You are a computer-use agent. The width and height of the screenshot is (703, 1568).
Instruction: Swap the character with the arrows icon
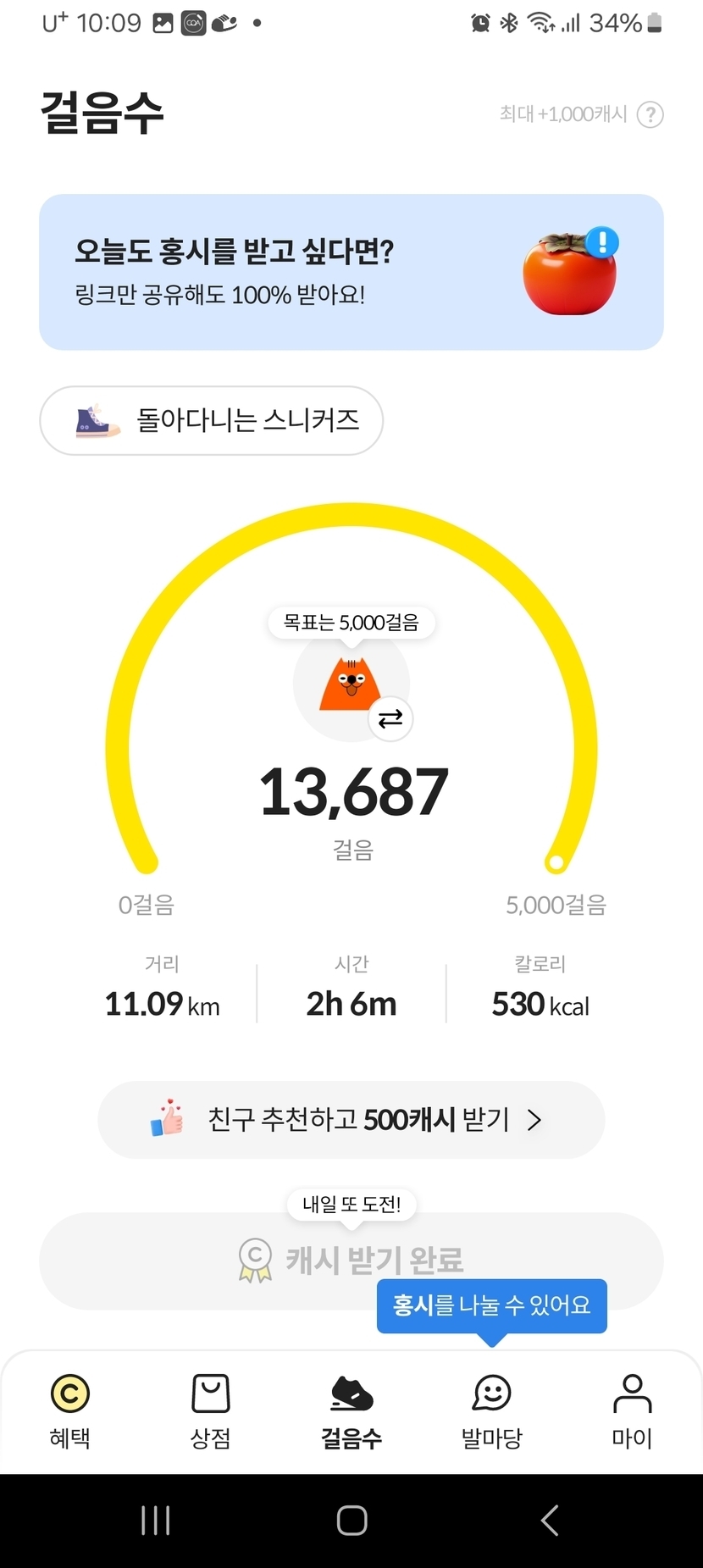(x=390, y=719)
